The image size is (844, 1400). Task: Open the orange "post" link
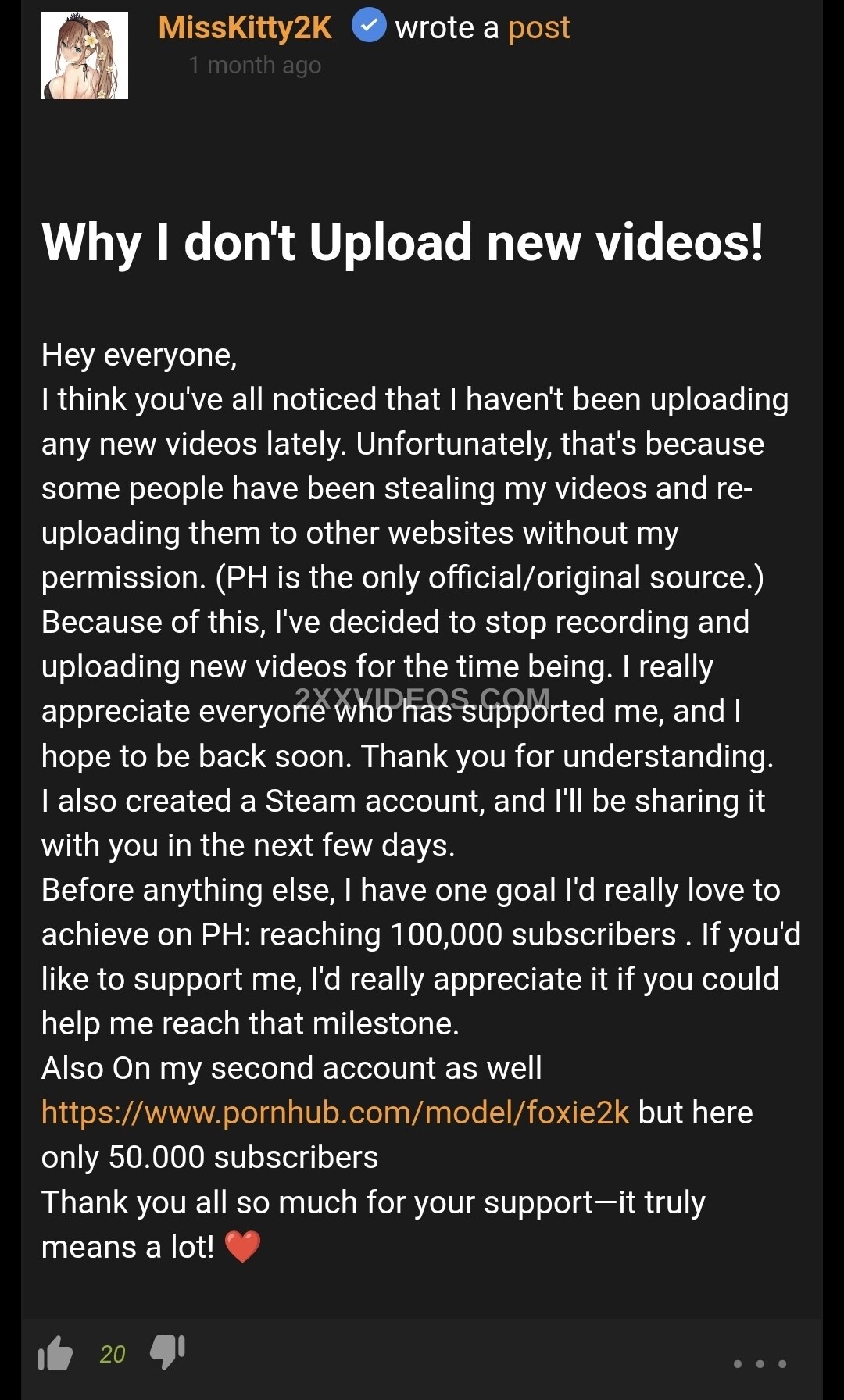coord(538,29)
